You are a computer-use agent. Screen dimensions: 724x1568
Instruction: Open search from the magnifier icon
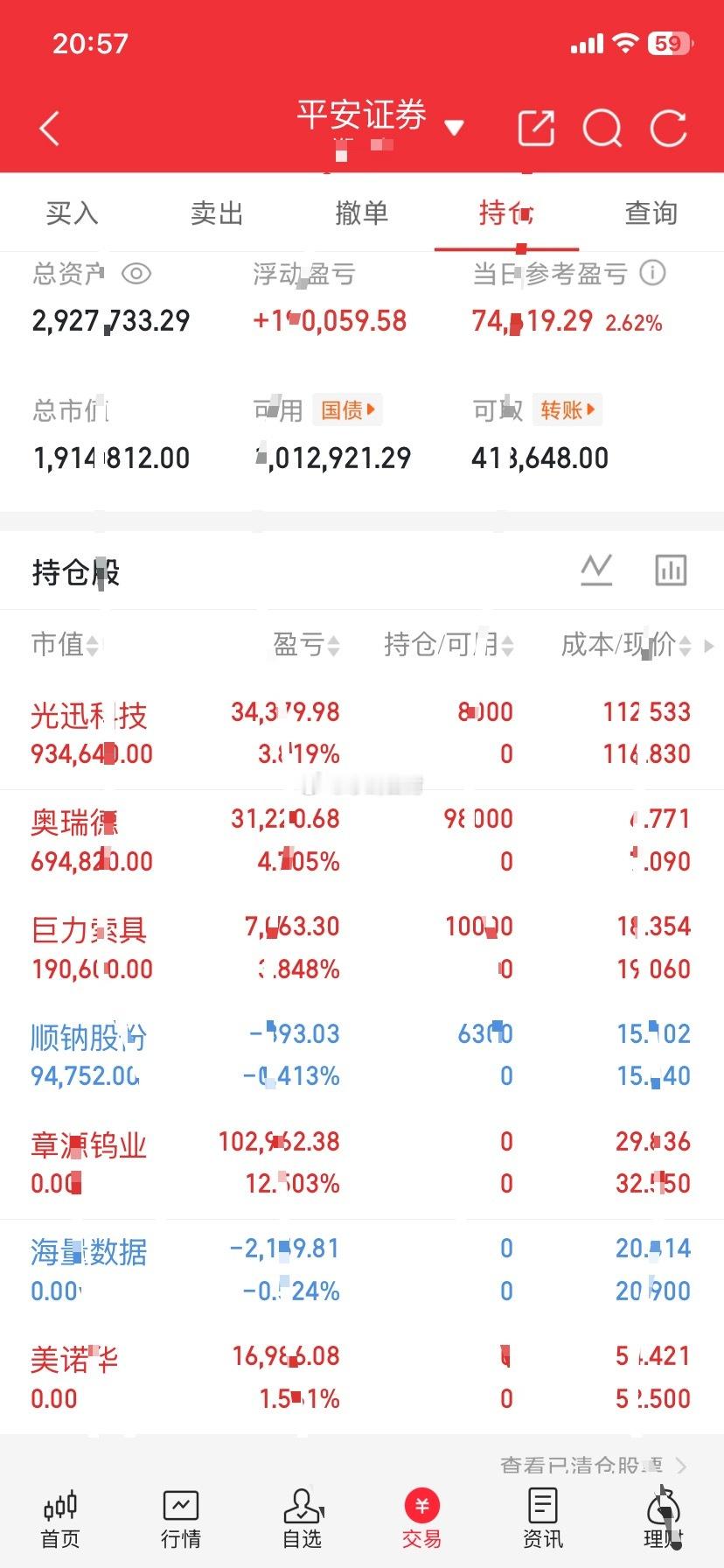tap(602, 129)
